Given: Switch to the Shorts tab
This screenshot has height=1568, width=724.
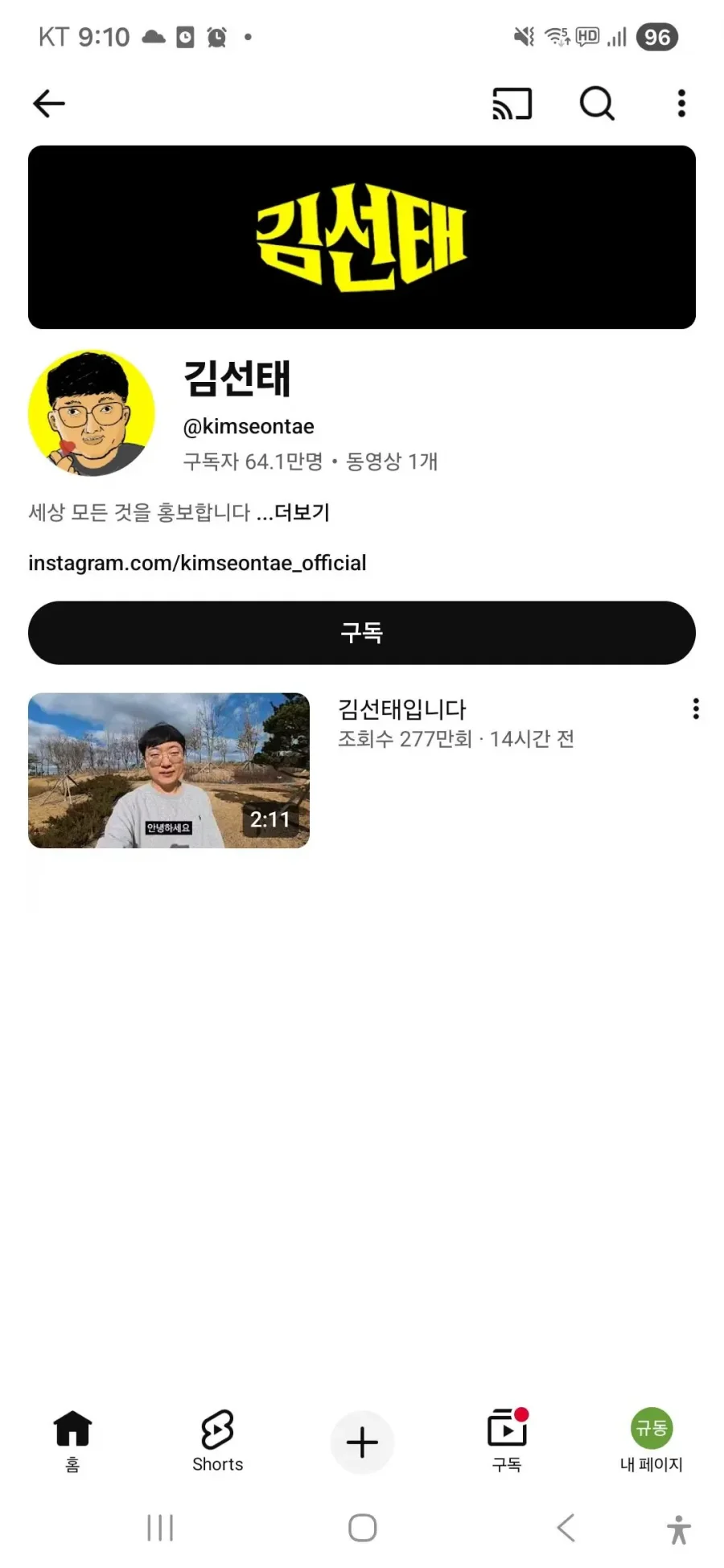Looking at the screenshot, I should coord(217,1441).
